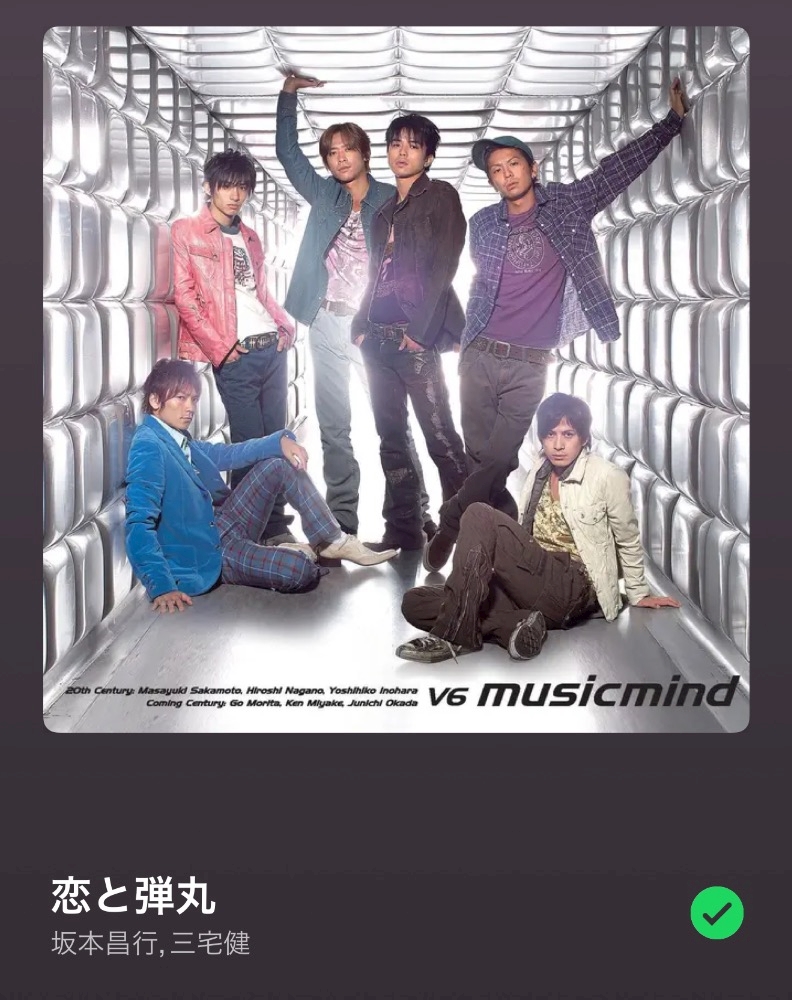
Task: Tap the musicmind album cover
Action: pyautogui.click(x=396, y=379)
